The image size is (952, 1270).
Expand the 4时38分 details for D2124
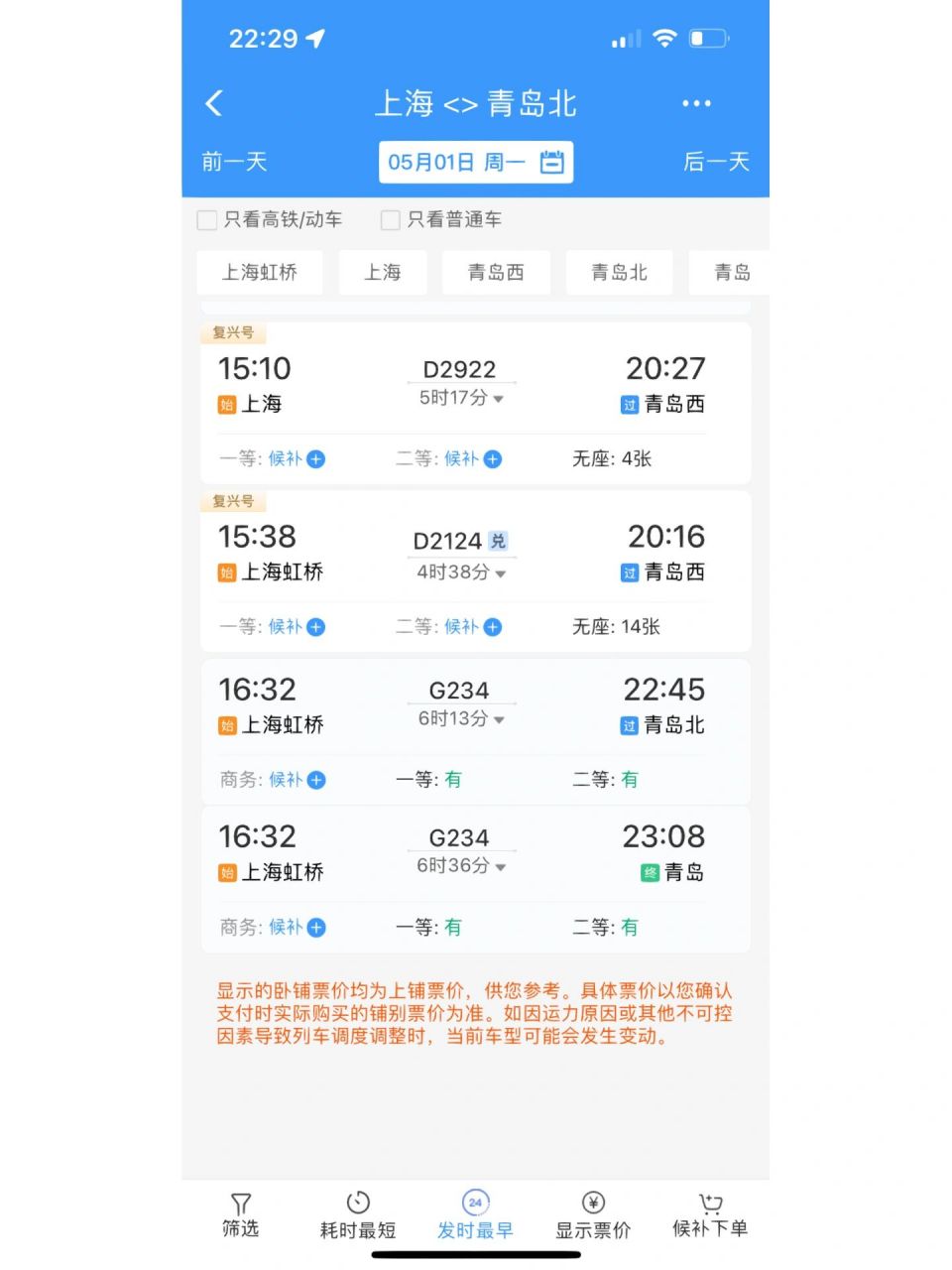pyautogui.click(x=460, y=573)
